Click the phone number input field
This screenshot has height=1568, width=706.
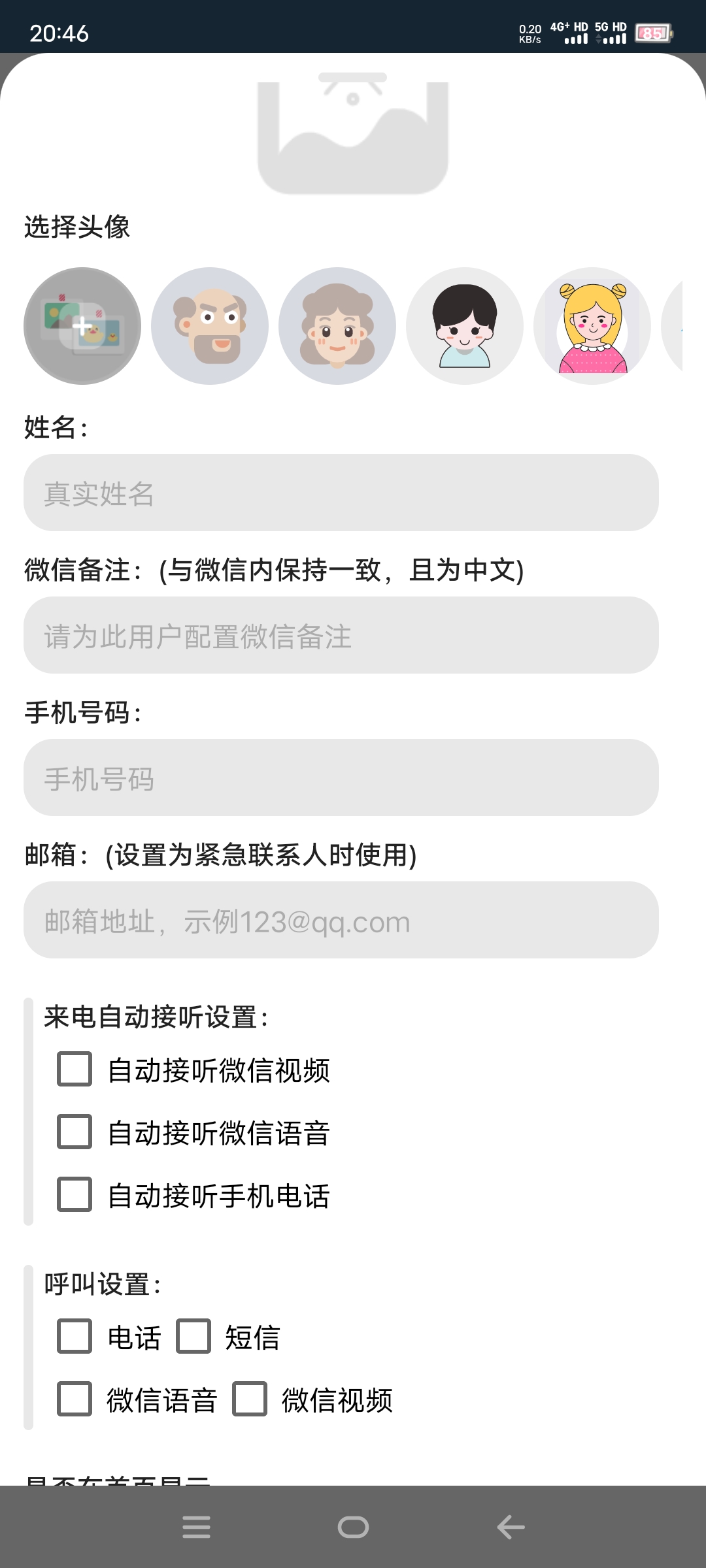point(339,781)
